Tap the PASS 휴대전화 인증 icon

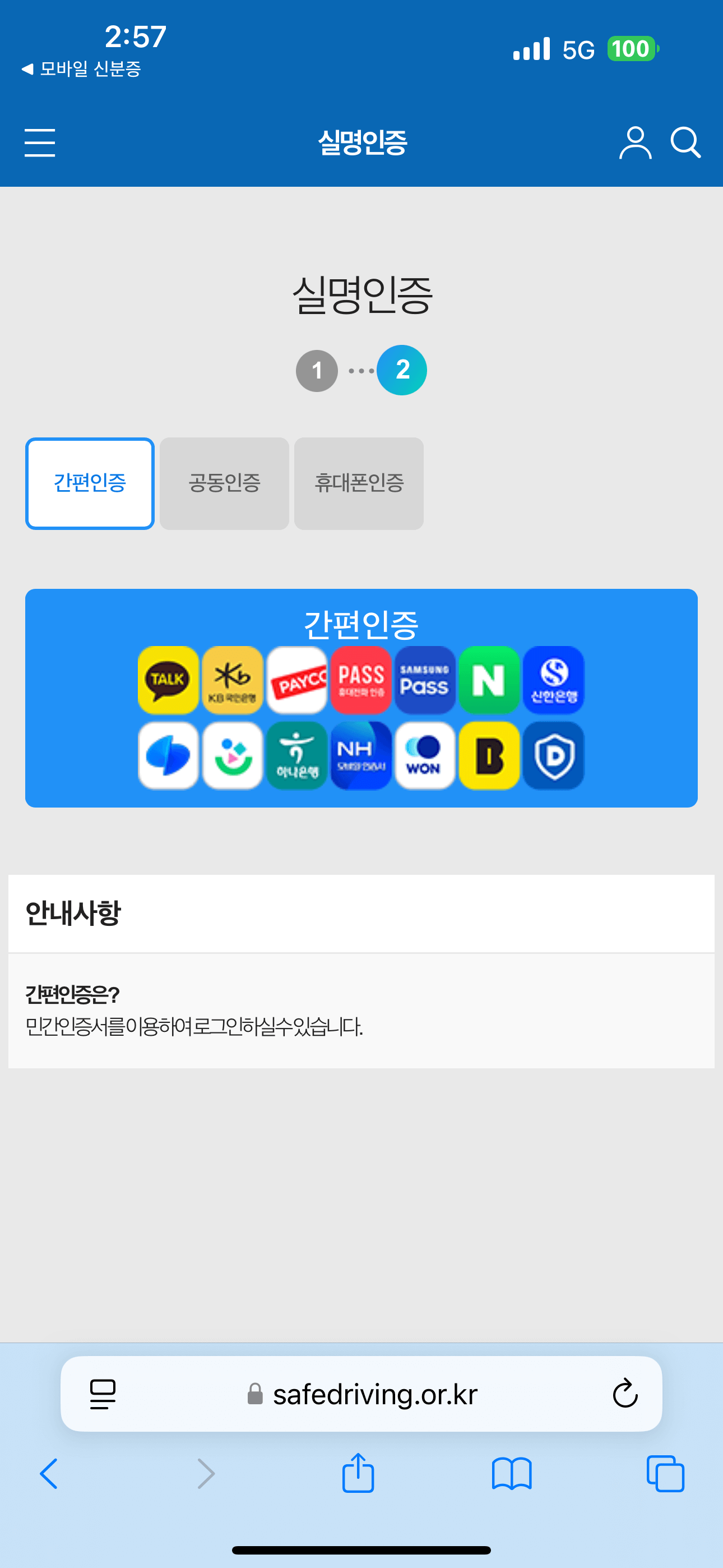click(x=360, y=680)
